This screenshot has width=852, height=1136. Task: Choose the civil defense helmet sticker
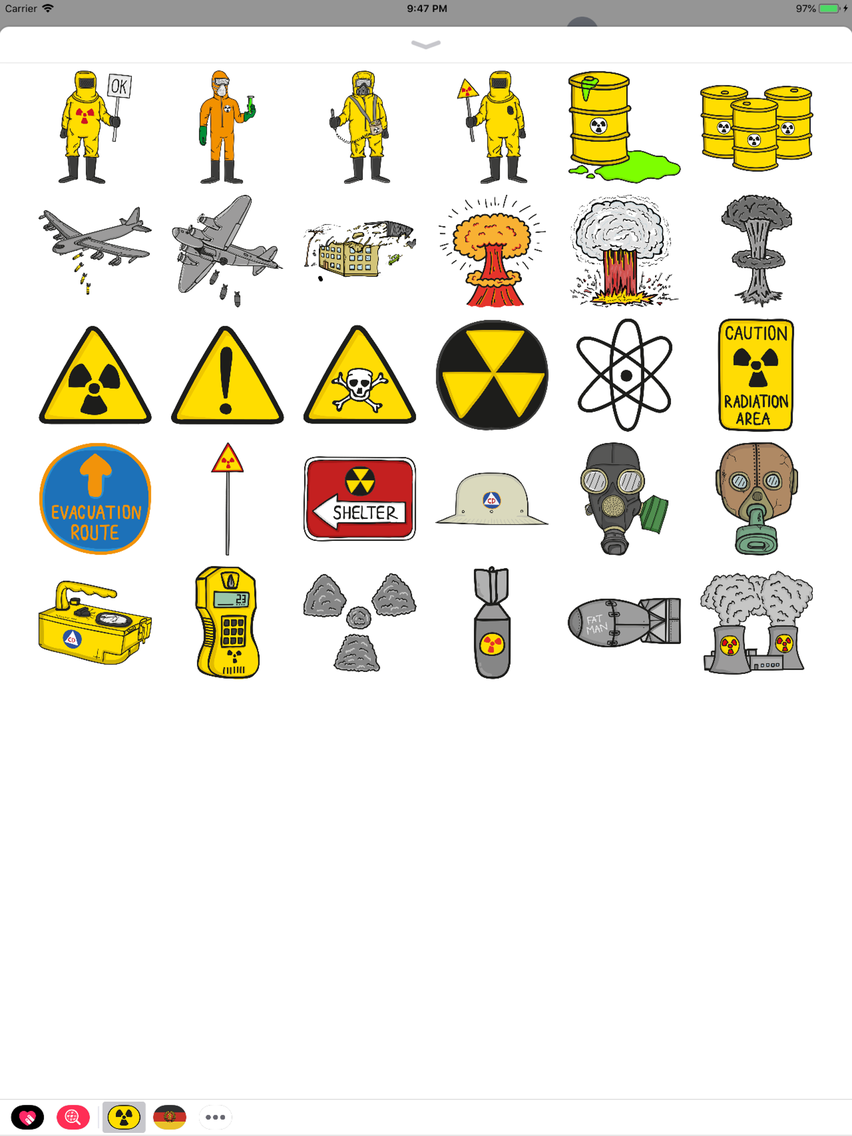pyautogui.click(x=491, y=498)
